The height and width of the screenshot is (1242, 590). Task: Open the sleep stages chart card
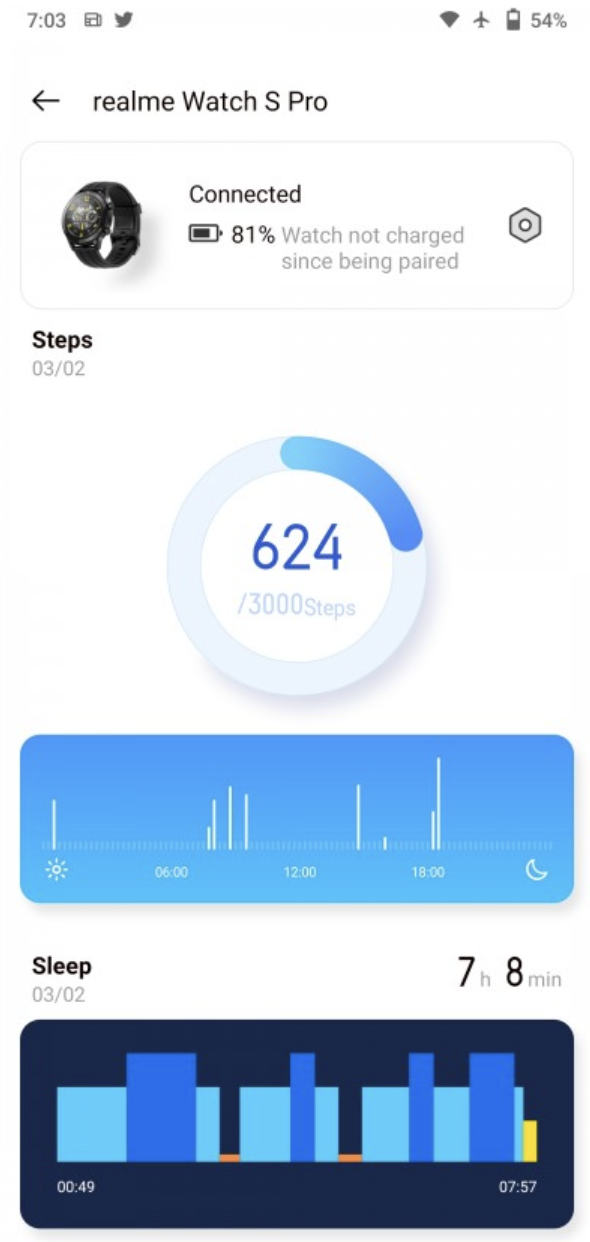(x=297, y=1124)
